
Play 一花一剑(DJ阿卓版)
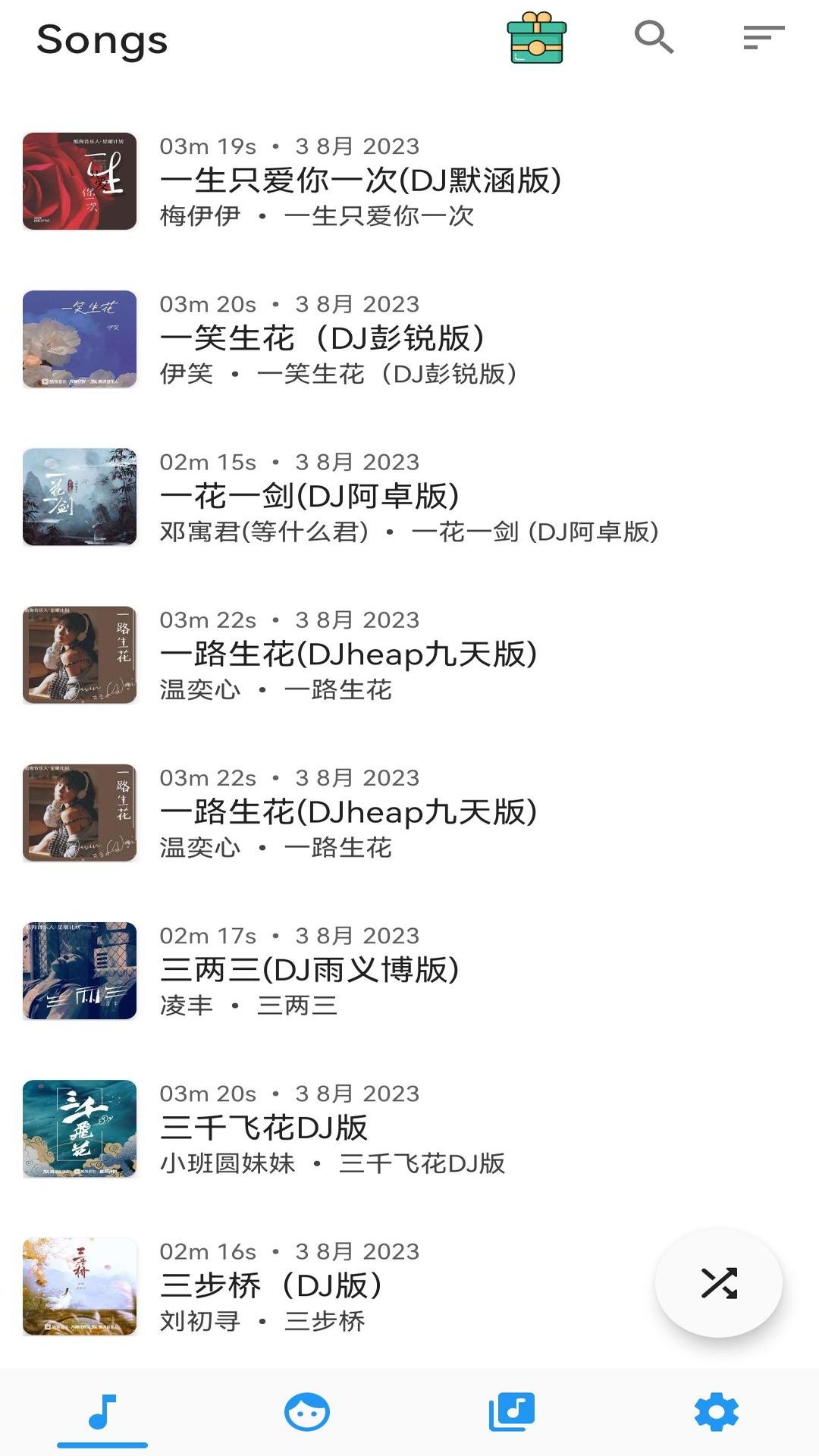(309, 497)
